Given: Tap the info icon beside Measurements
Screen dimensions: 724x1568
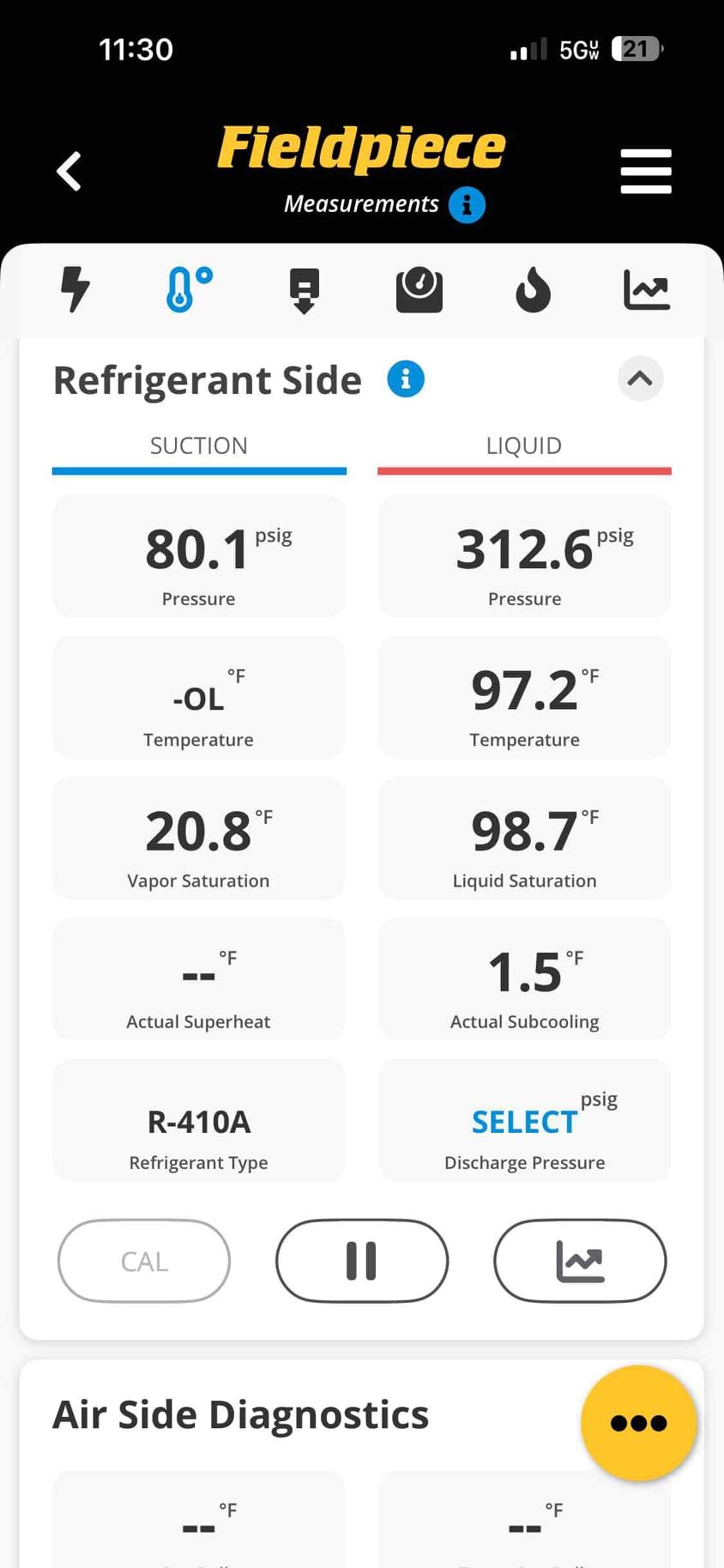Looking at the screenshot, I should tap(468, 204).
